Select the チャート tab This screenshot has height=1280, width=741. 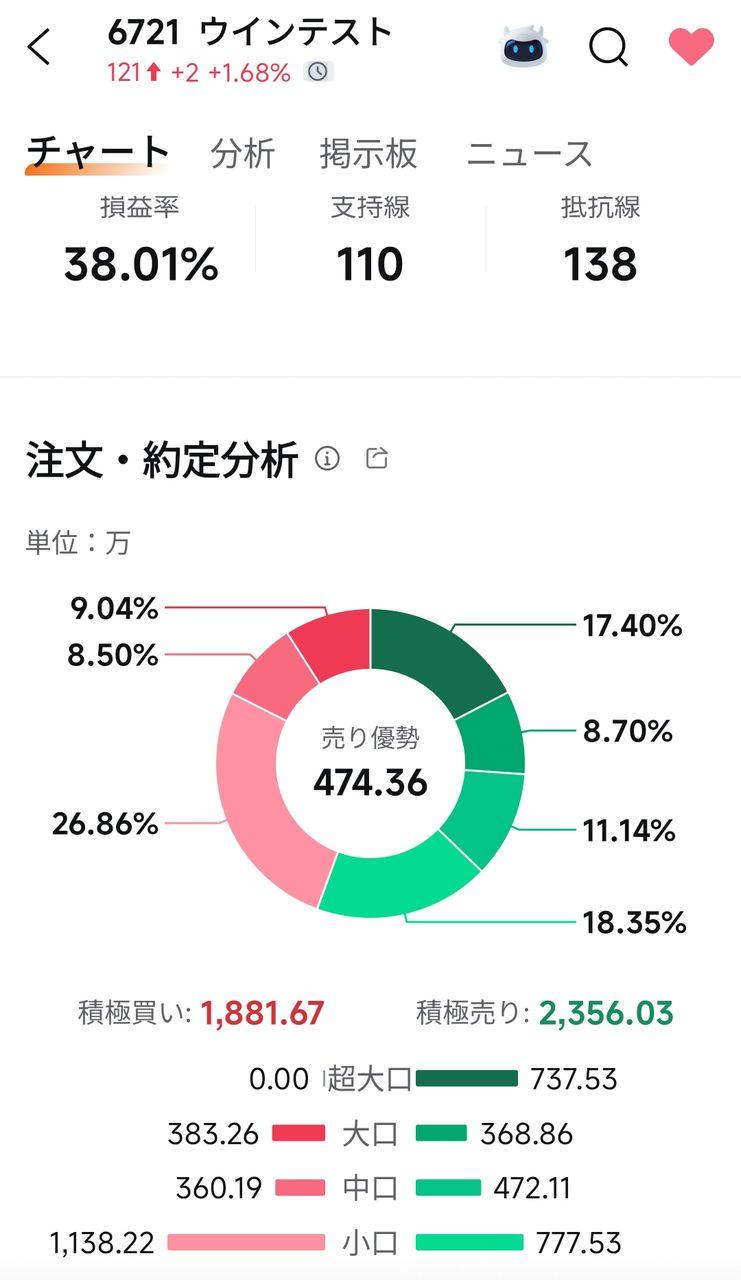click(97, 150)
